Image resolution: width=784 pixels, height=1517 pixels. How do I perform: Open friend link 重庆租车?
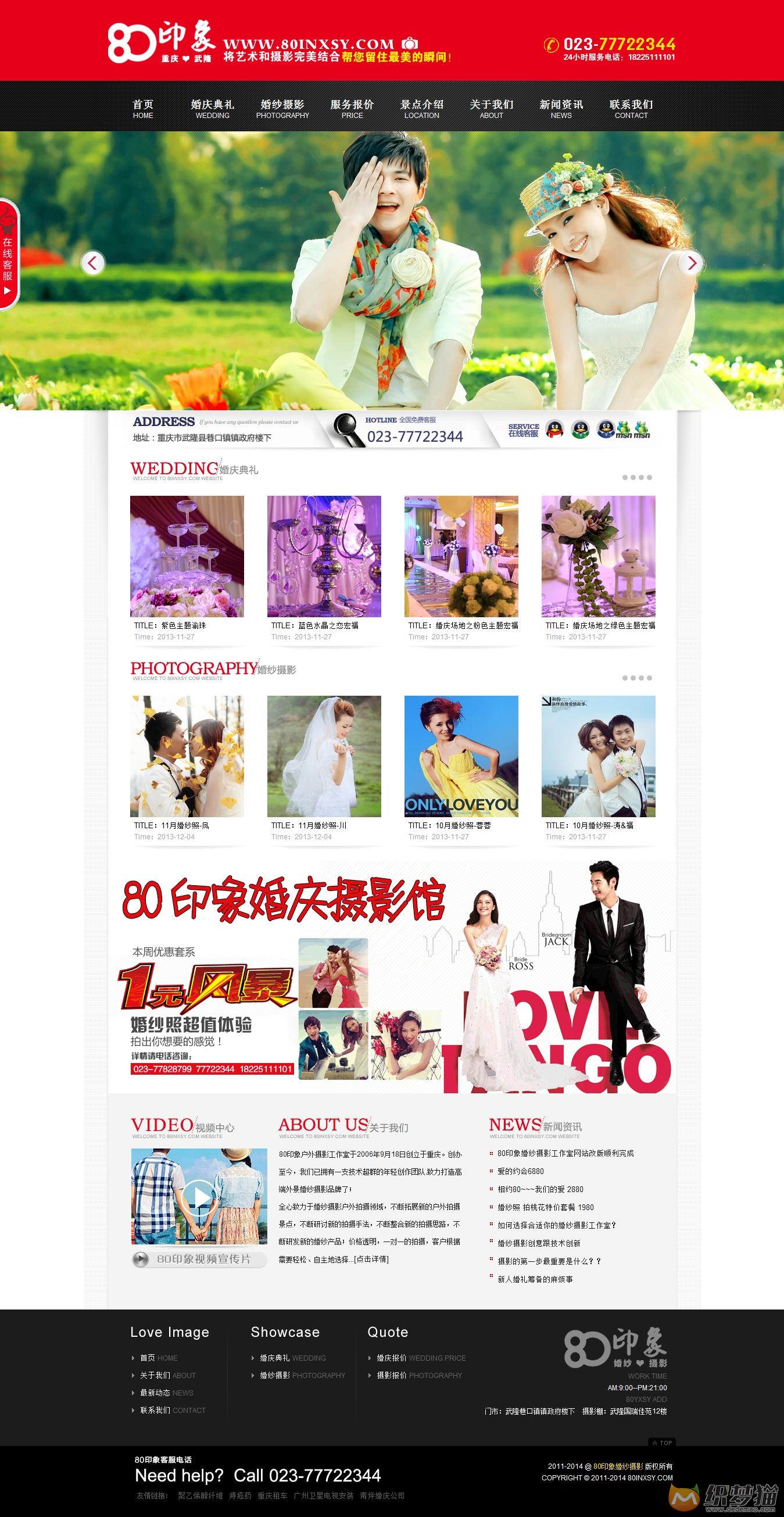tap(272, 1495)
